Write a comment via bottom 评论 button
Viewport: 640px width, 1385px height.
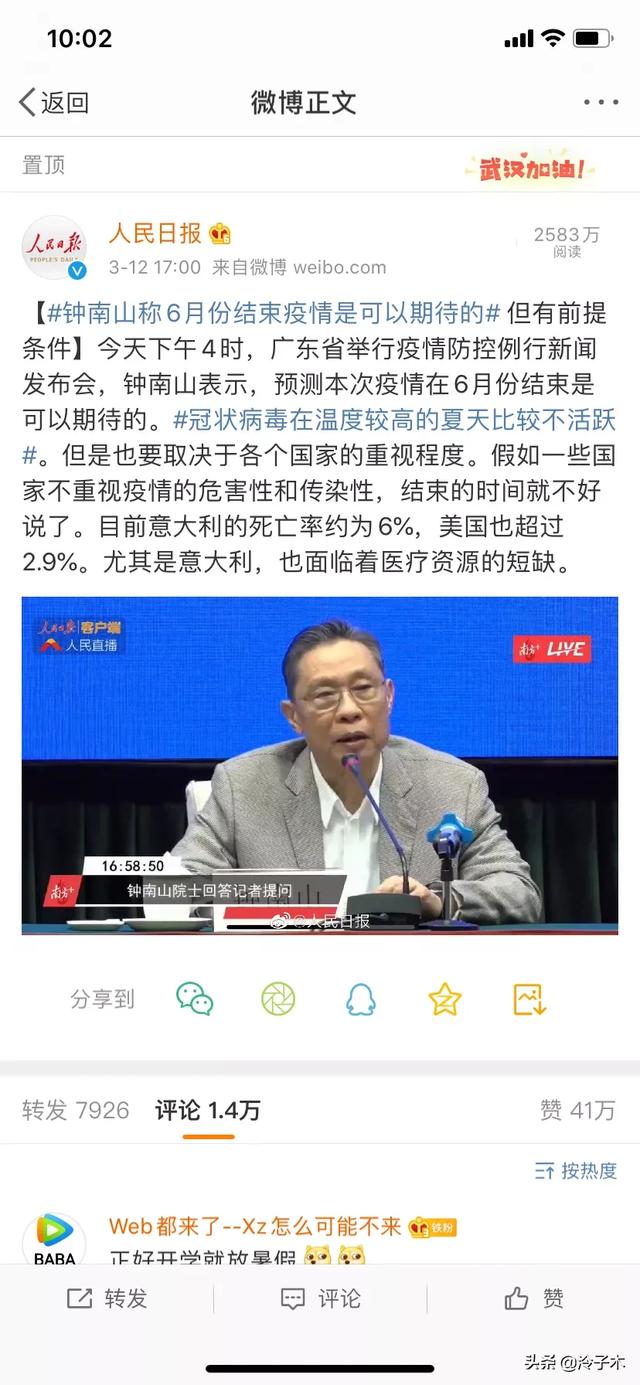pos(320,1298)
